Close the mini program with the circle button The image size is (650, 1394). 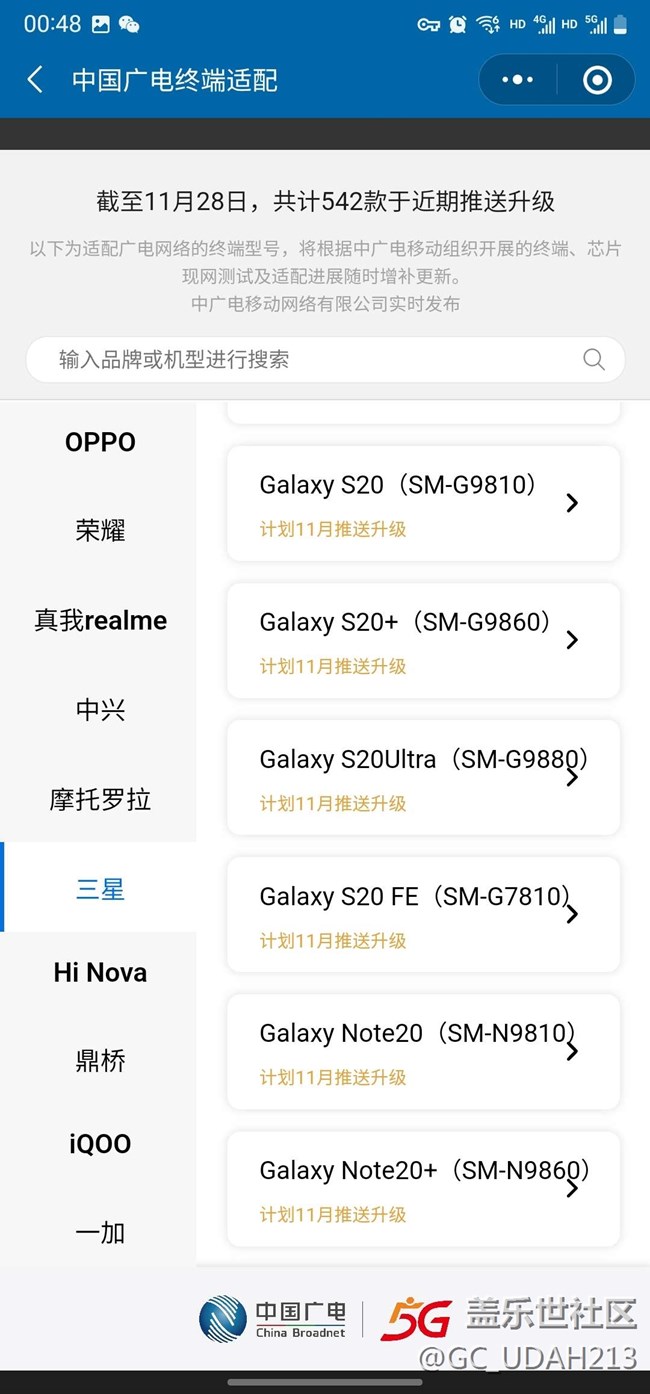click(x=597, y=80)
